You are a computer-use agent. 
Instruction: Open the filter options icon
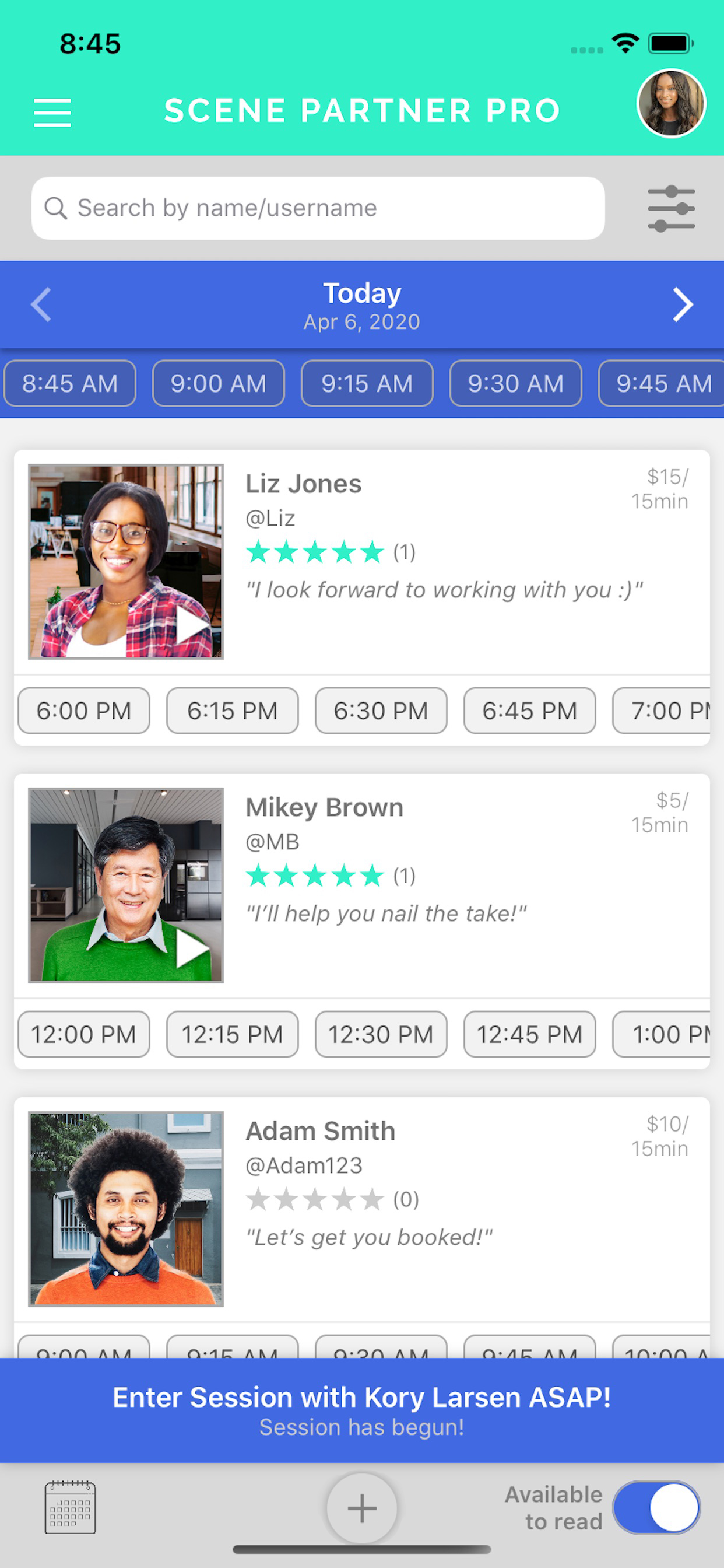coord(670,208)
